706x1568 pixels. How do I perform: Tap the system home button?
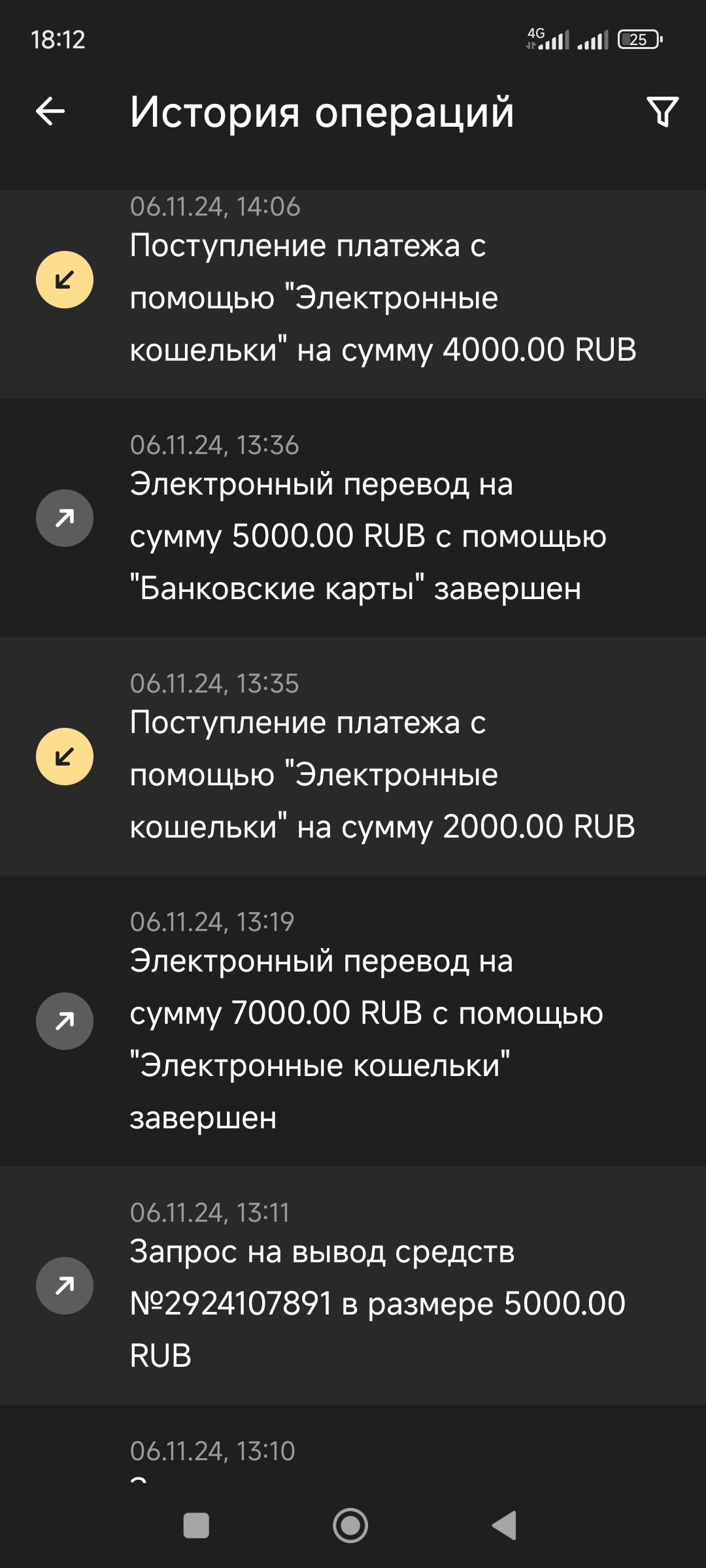(350, 1526)
